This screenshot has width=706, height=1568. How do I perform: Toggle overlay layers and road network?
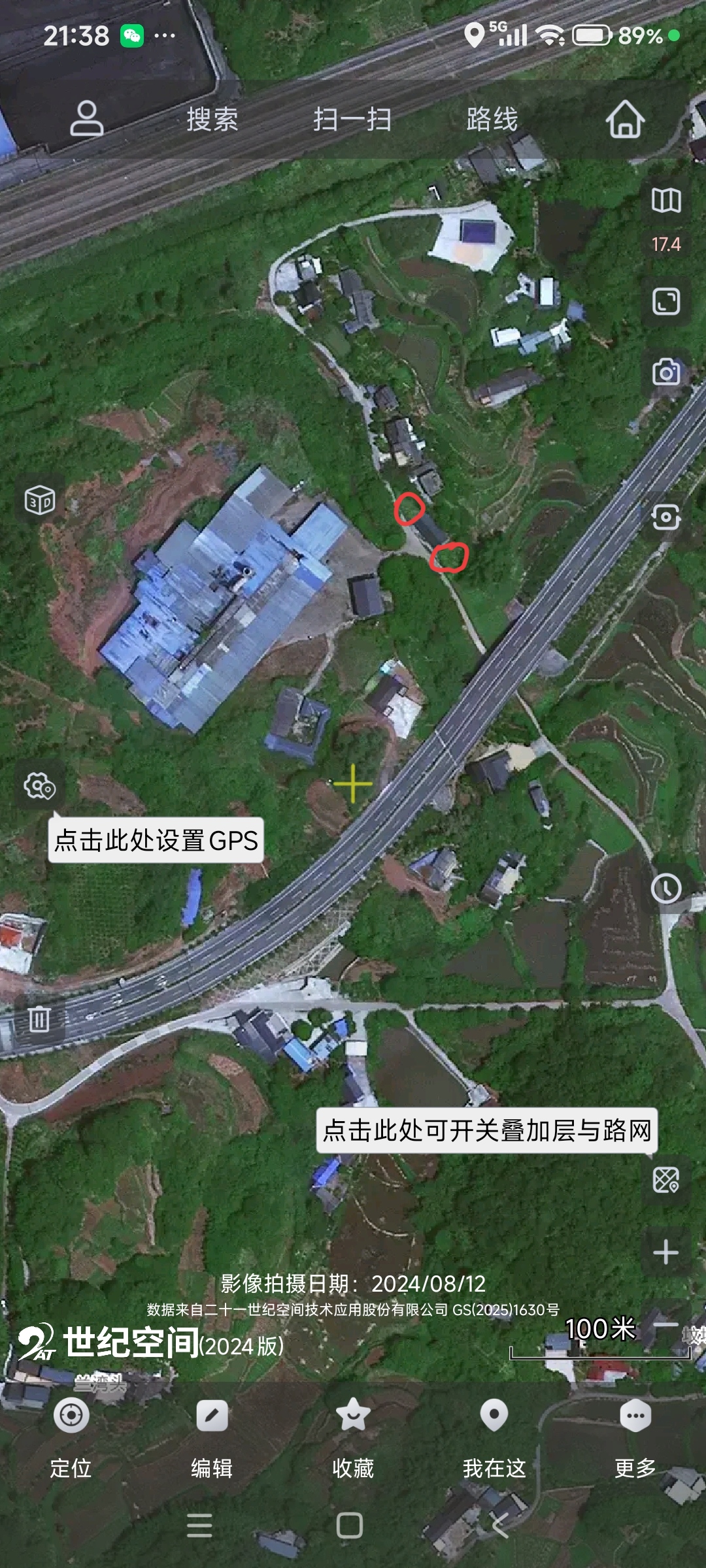pyautogui.click(x=666, y=1180)
